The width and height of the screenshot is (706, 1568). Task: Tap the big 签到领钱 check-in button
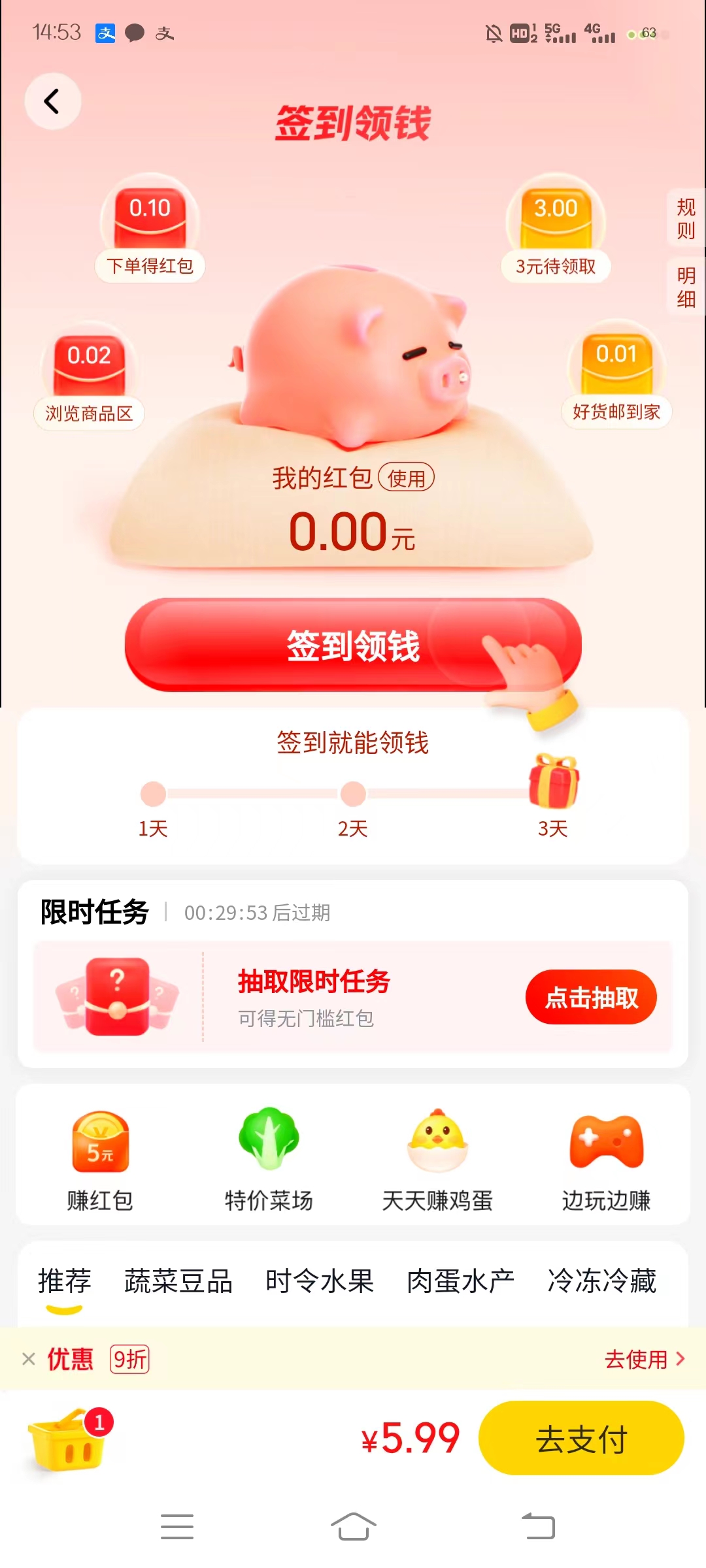[x=353, y=645]
